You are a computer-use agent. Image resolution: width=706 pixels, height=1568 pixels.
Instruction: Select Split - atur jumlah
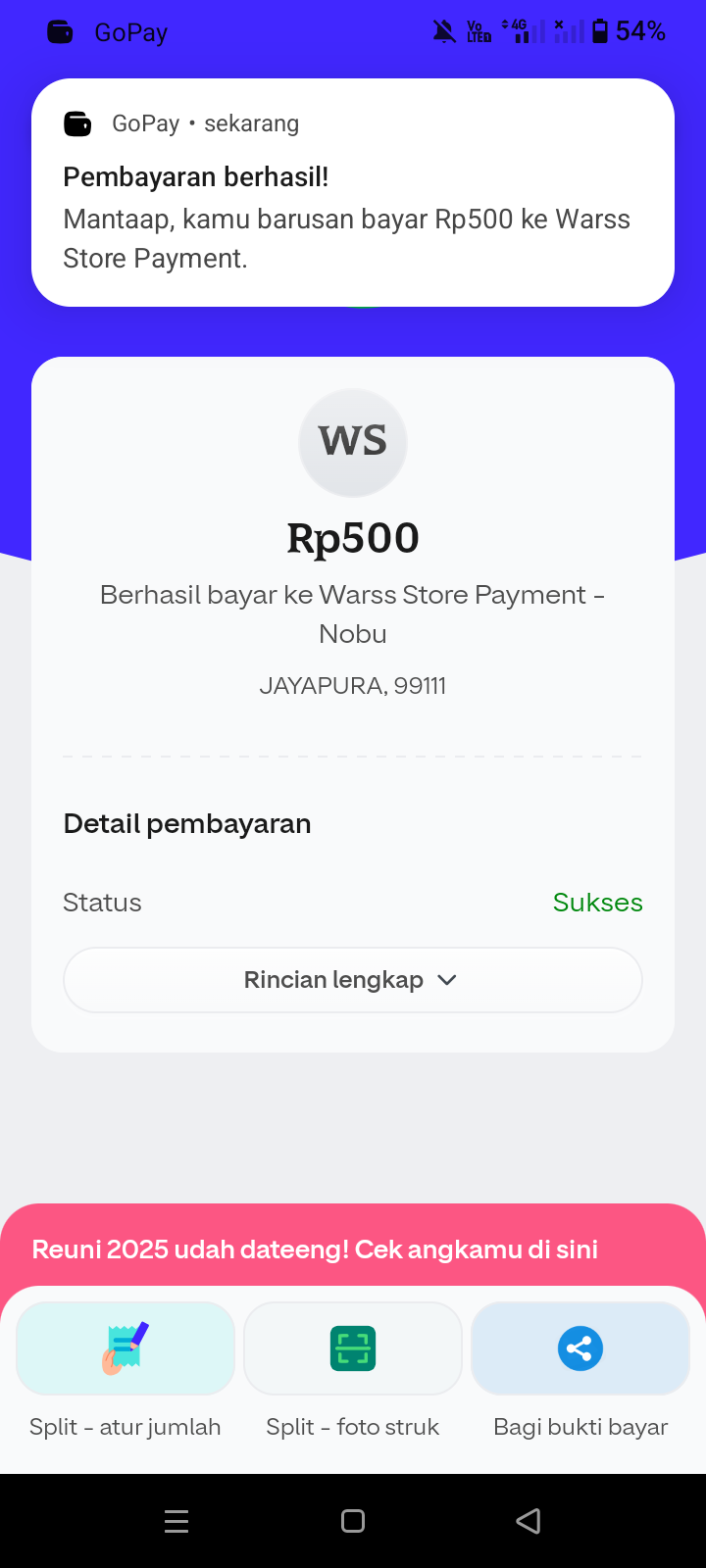126,1349
